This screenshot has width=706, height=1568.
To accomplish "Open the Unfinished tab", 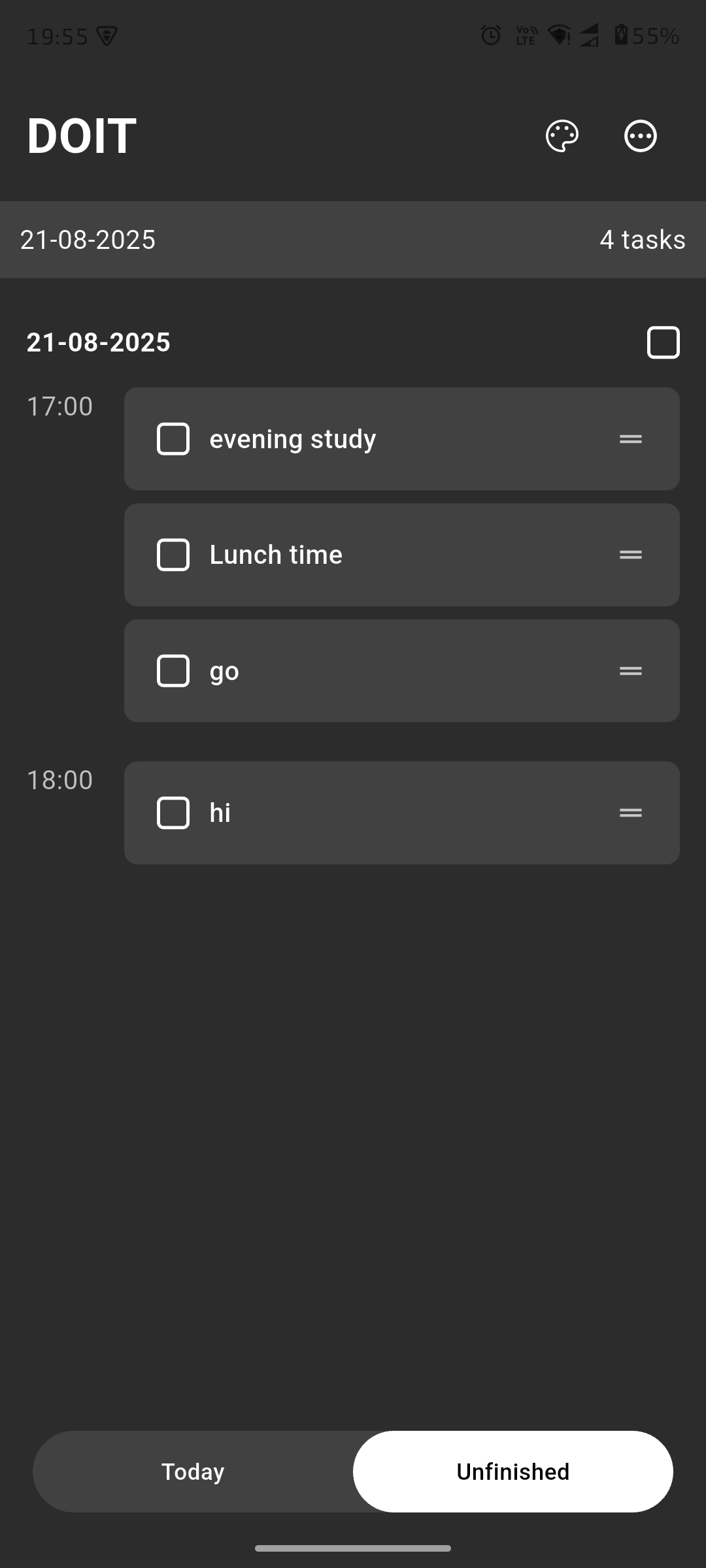I will point(513,1471).
